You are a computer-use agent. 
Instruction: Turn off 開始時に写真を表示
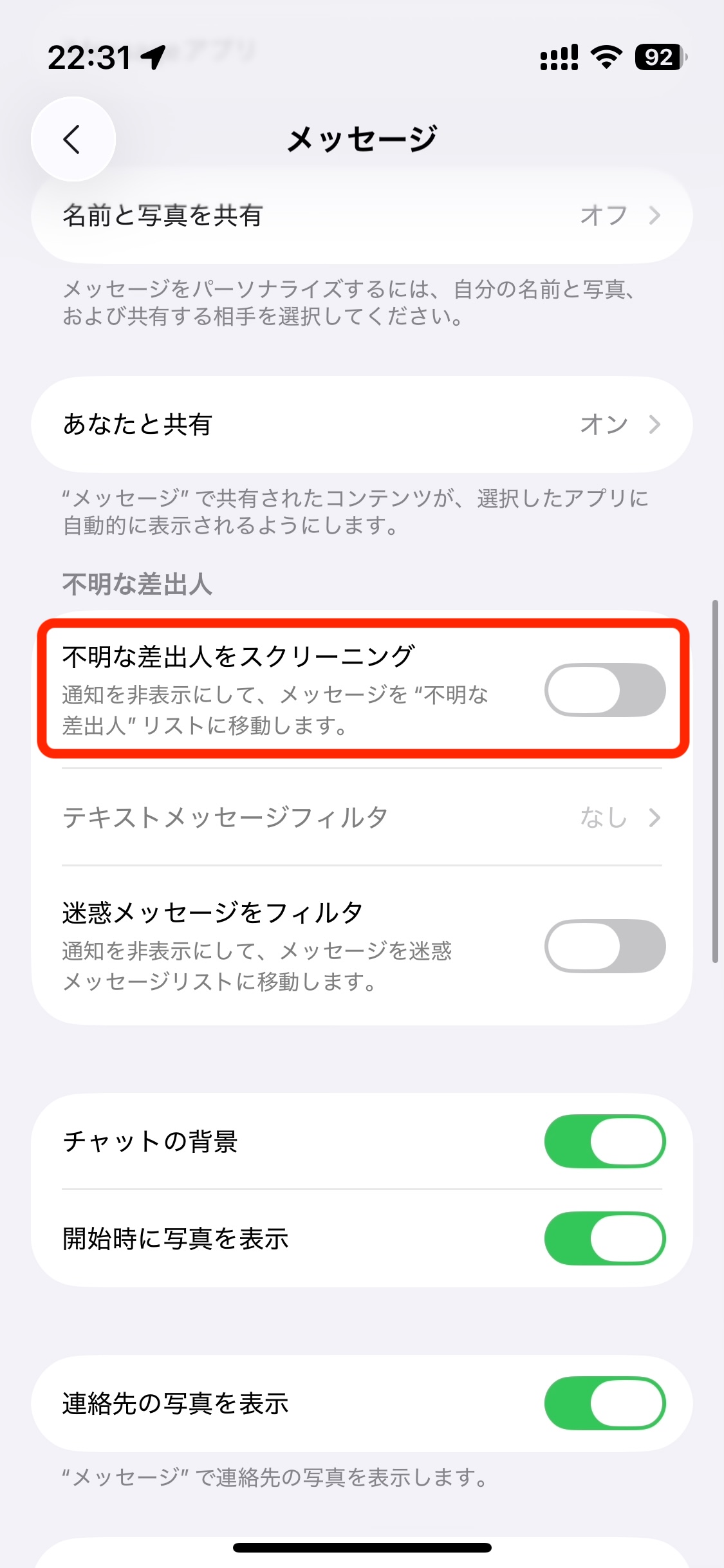[x=604, y=1238]
